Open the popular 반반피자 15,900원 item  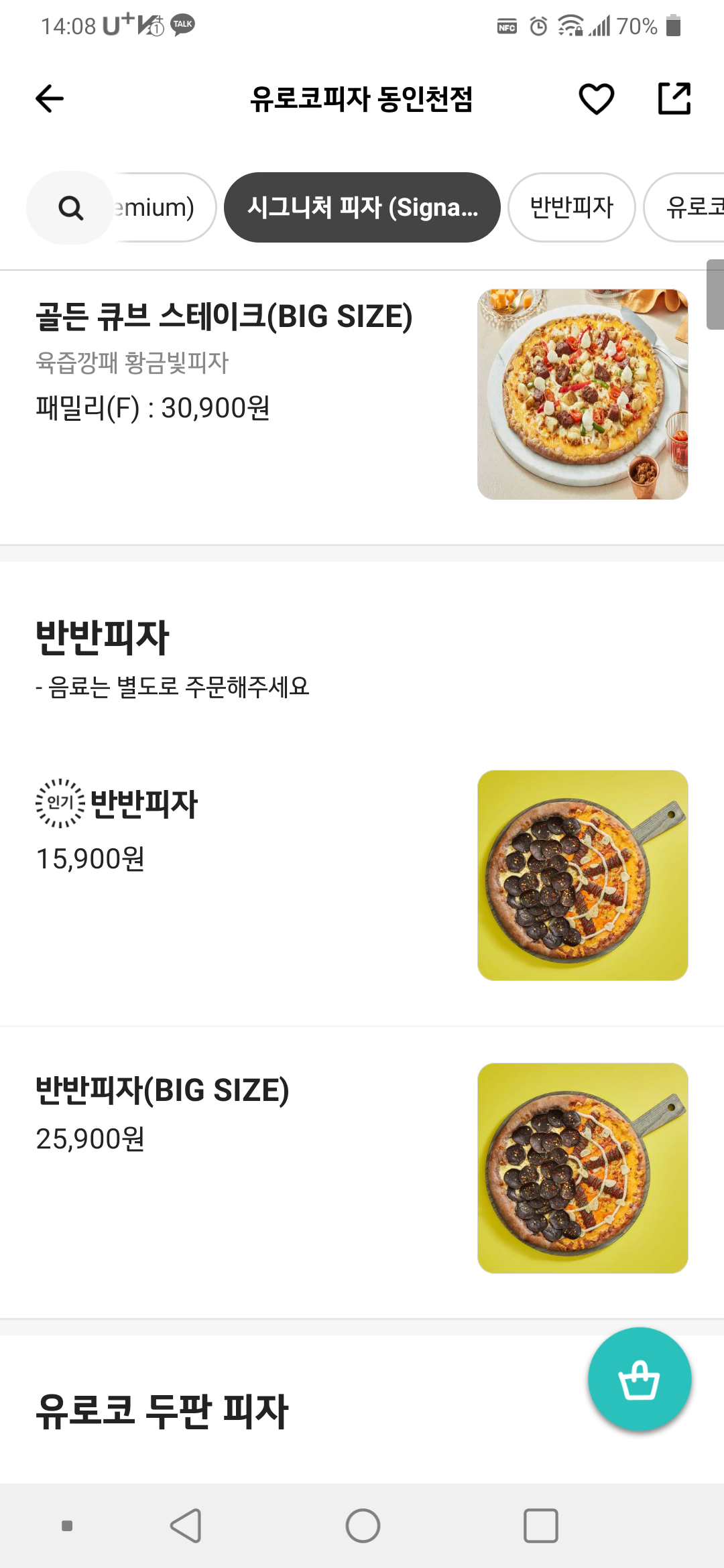point(144,804)
